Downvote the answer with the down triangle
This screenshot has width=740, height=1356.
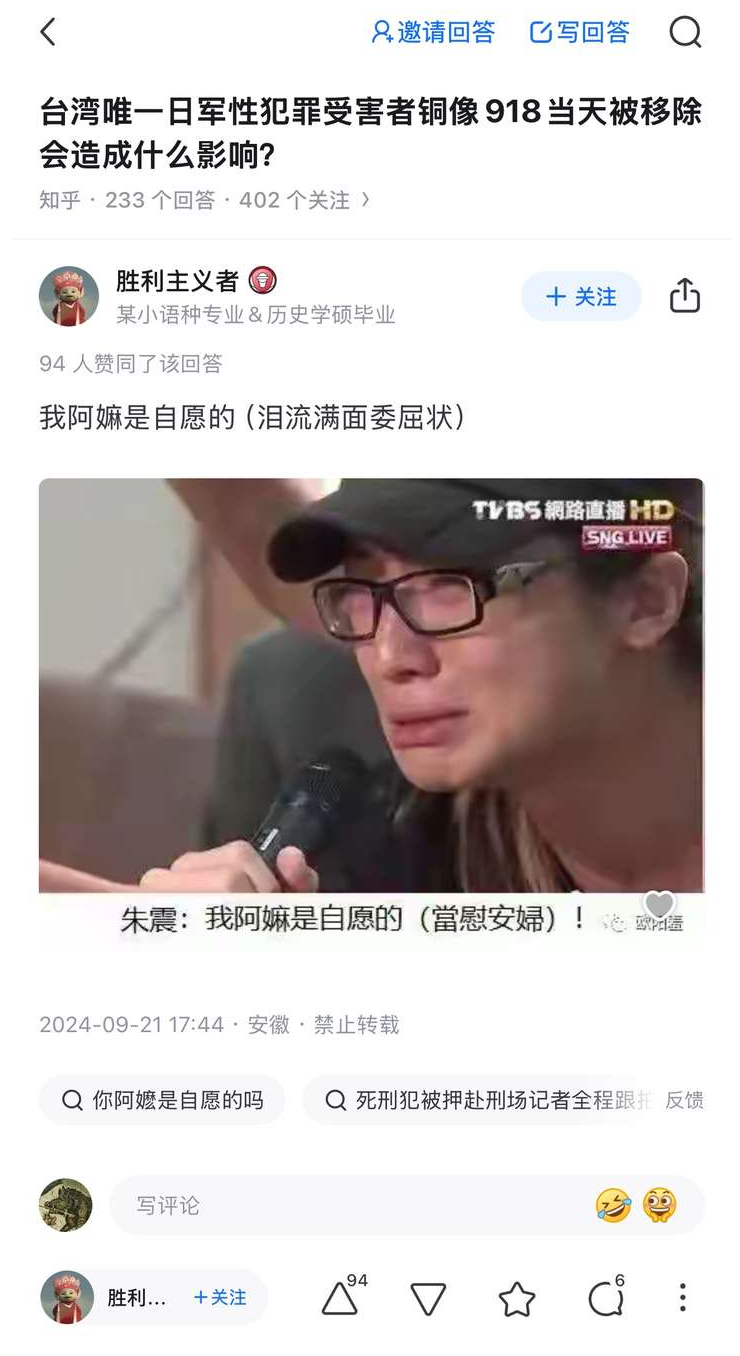(x=428, y=1299)
